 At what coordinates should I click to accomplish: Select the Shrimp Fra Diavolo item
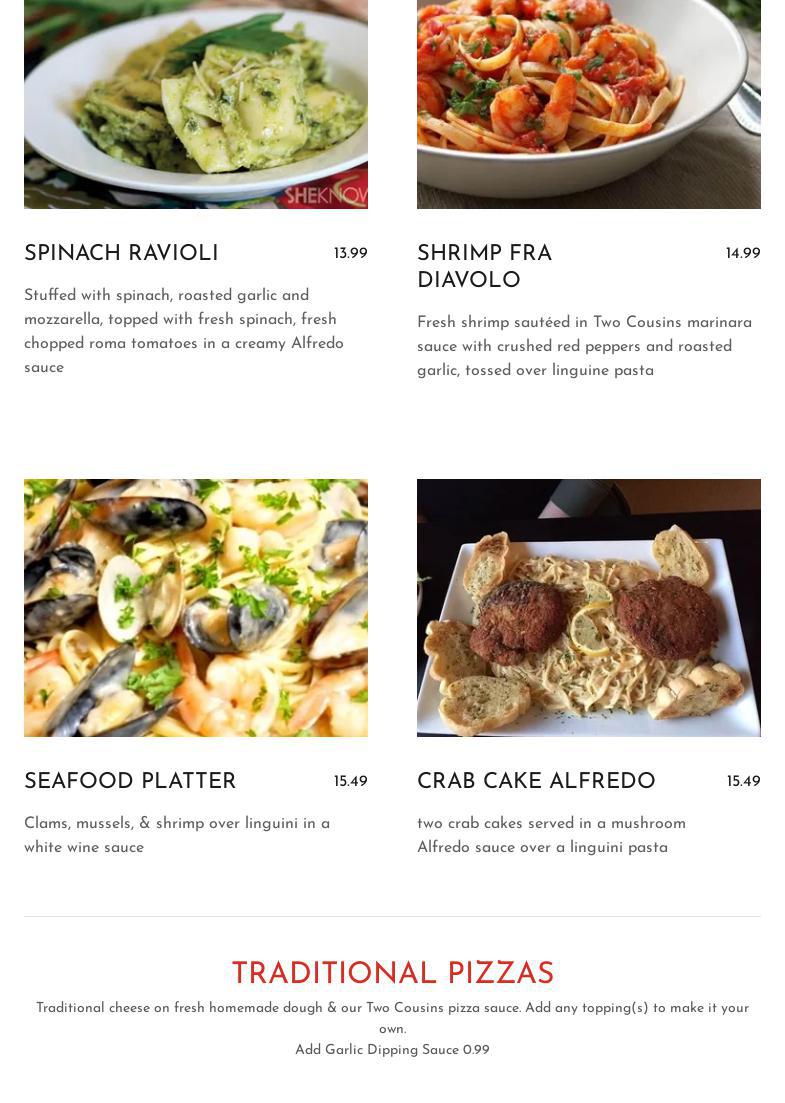[x=484, y=267]
